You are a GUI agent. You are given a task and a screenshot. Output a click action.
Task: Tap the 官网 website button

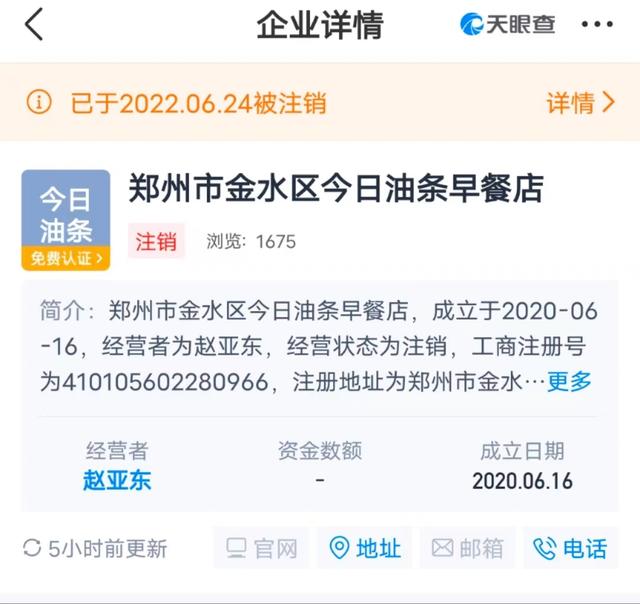pyautogui.click(x=262, y=548)
